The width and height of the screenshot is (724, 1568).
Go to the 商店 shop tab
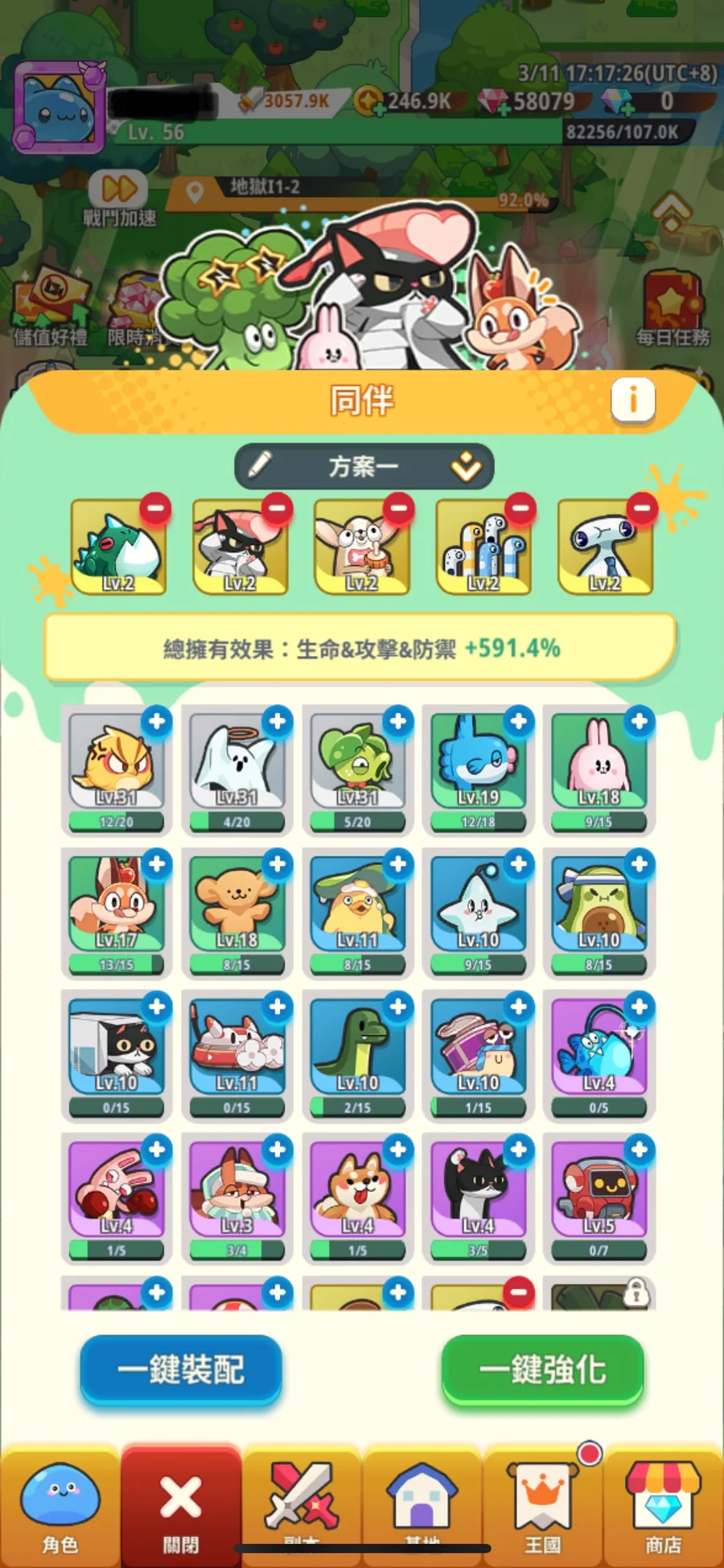click(x=664, y=1507)
